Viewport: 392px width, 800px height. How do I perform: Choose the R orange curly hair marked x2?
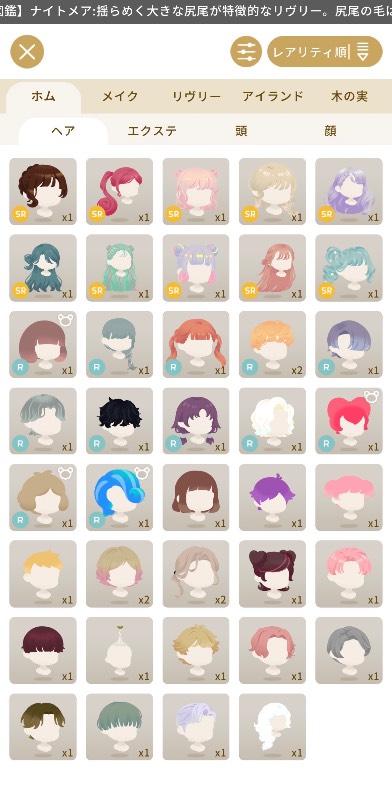point(273,344)
